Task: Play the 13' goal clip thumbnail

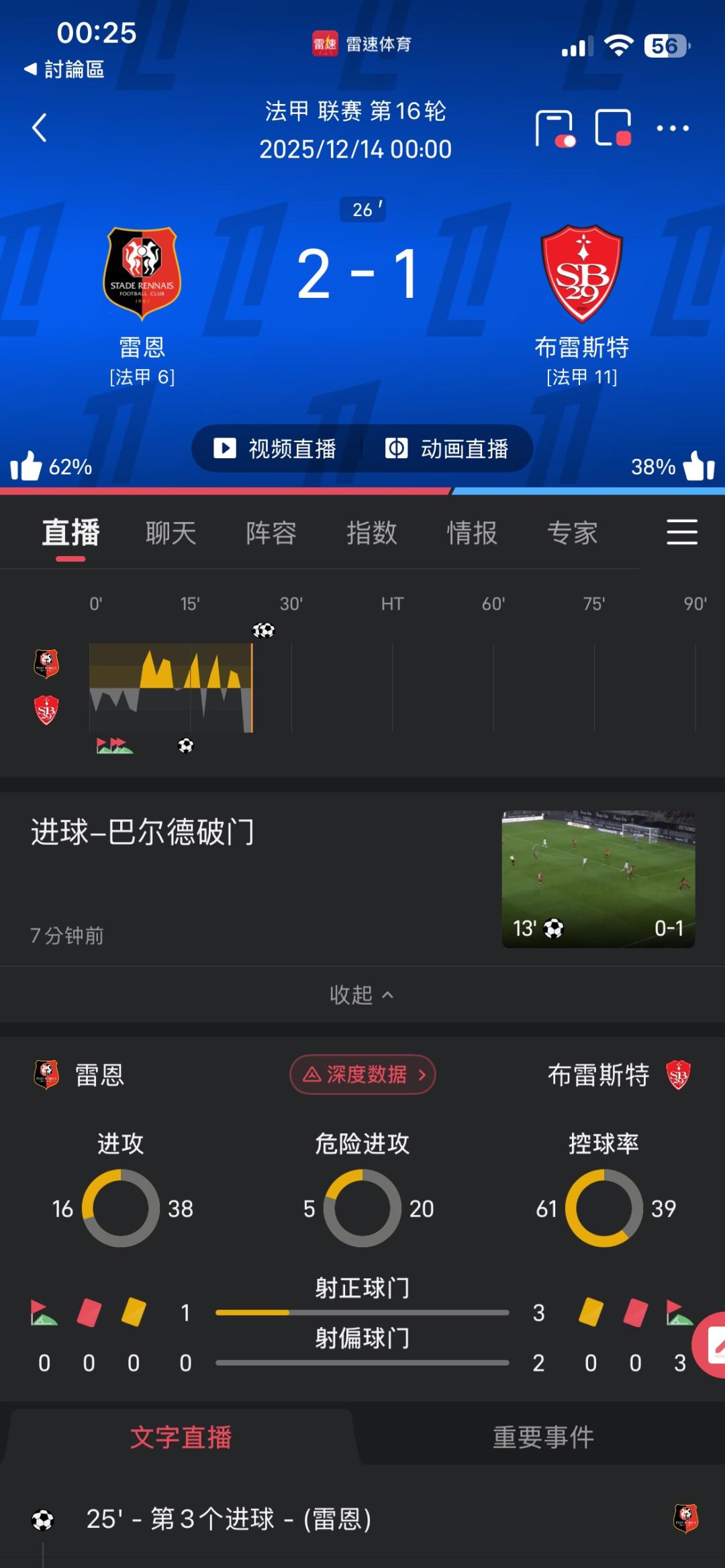Action: pos(598,879)
